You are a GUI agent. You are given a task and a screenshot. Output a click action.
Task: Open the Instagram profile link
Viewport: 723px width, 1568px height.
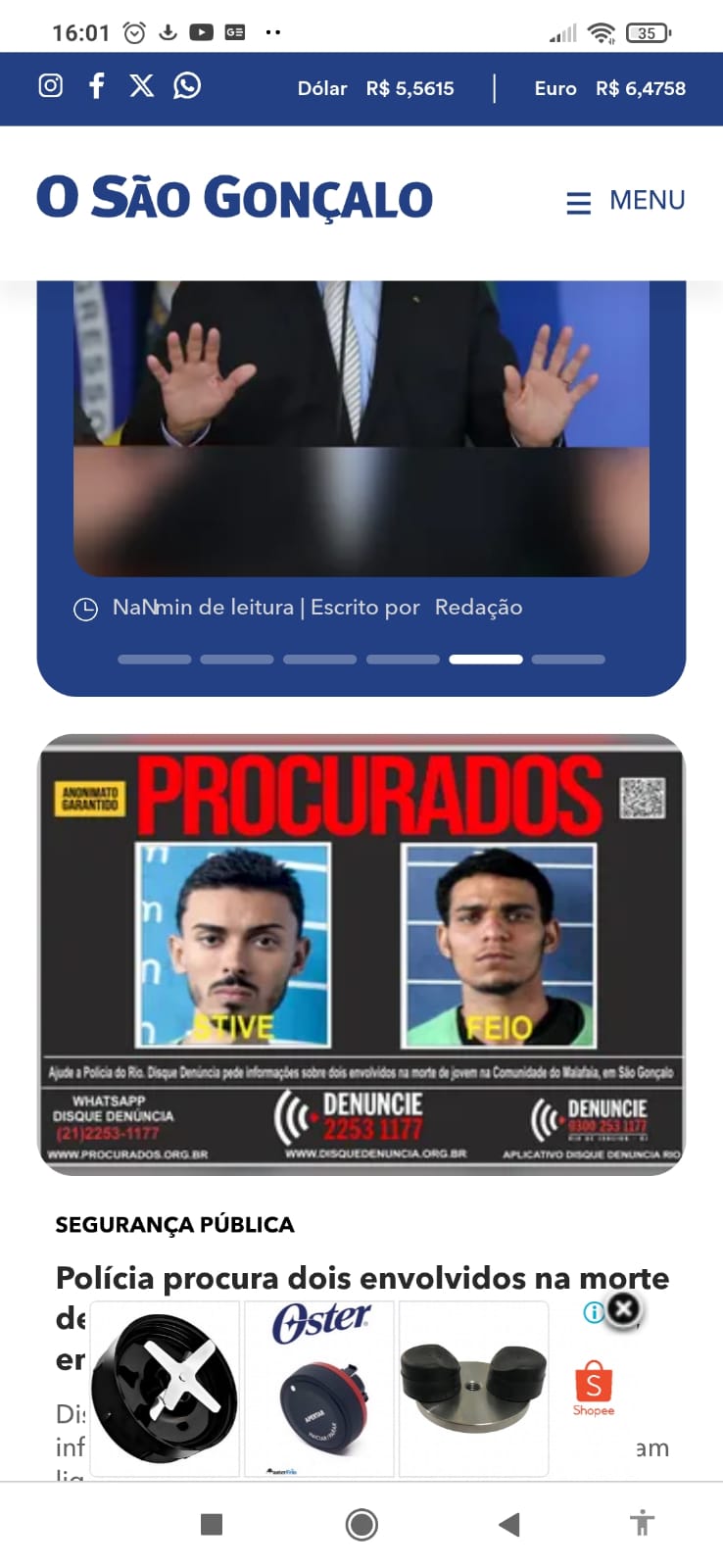(x=51, y=86)
